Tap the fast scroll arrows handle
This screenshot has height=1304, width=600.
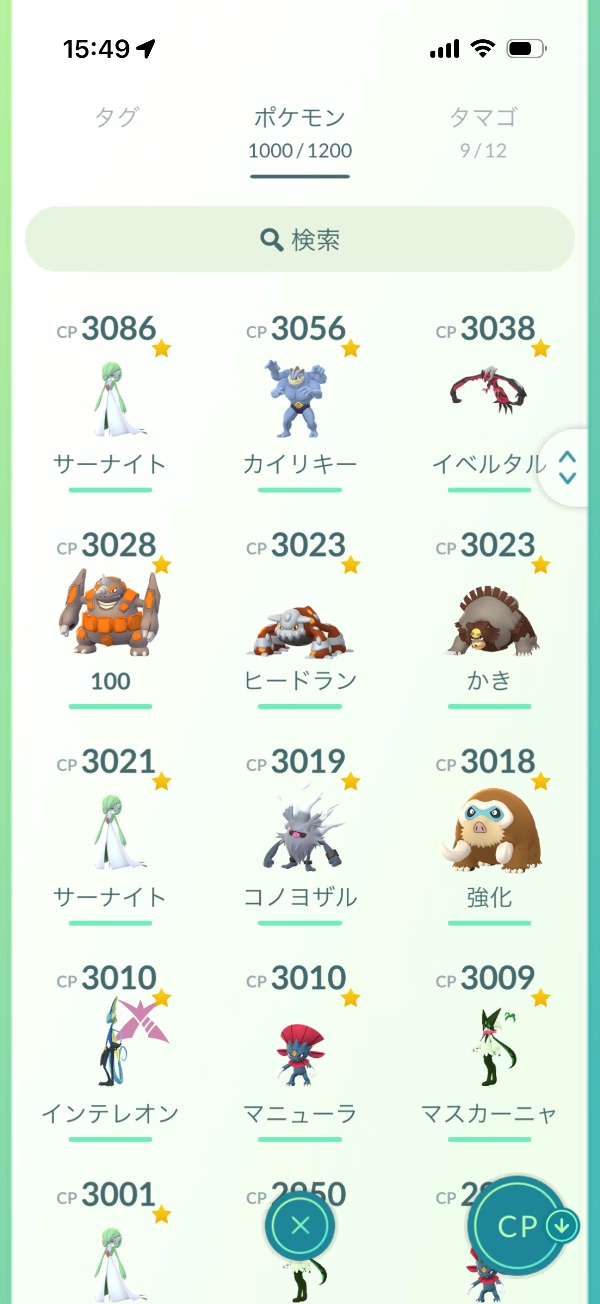tap(567, 467)
